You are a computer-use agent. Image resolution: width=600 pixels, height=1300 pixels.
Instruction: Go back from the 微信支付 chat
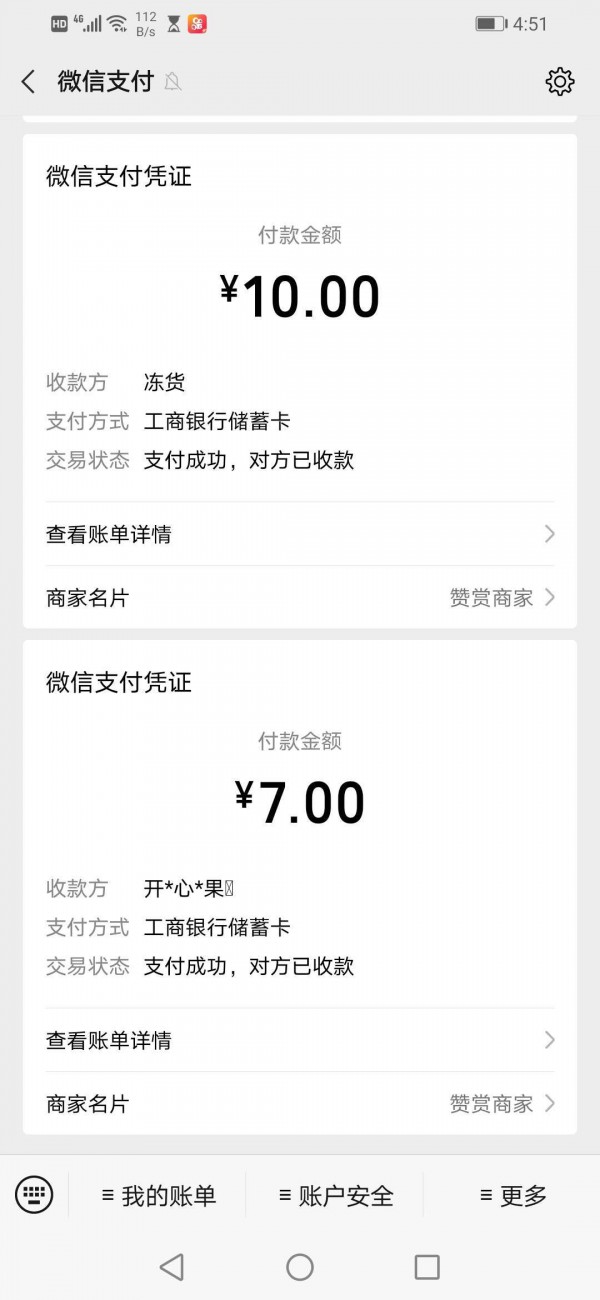click(28, 82)
